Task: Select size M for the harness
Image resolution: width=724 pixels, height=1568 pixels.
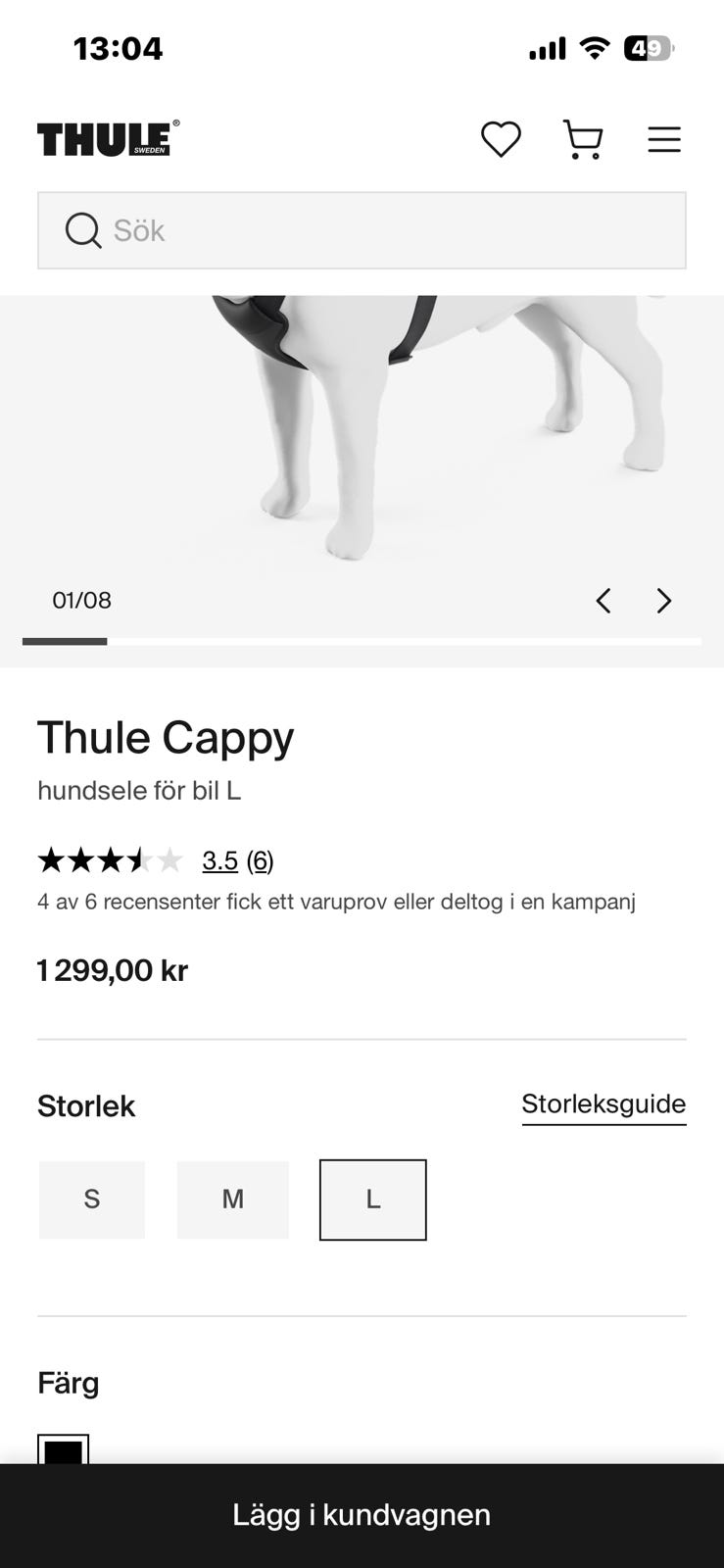Action: coord(232,1200)
